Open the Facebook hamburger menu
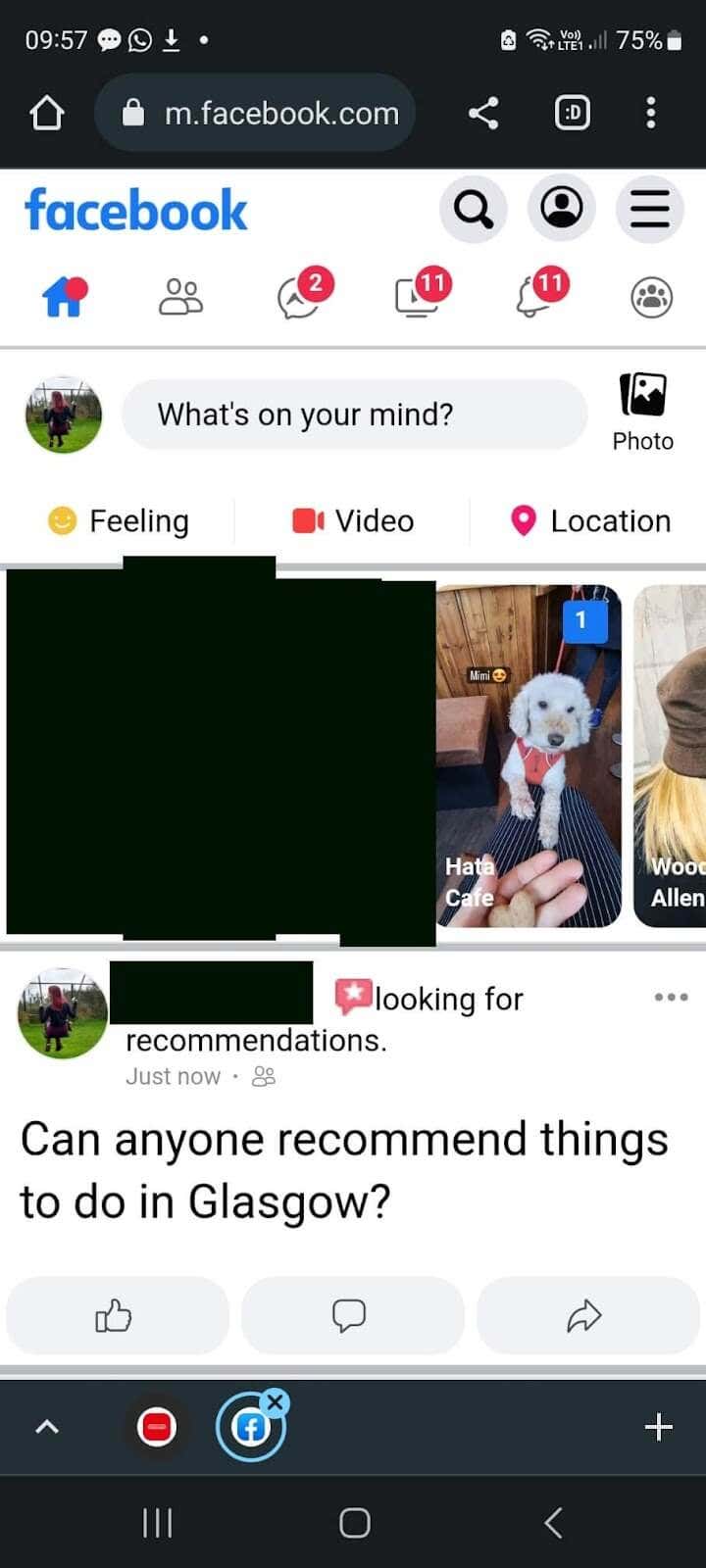 click(x=649, y=209)
